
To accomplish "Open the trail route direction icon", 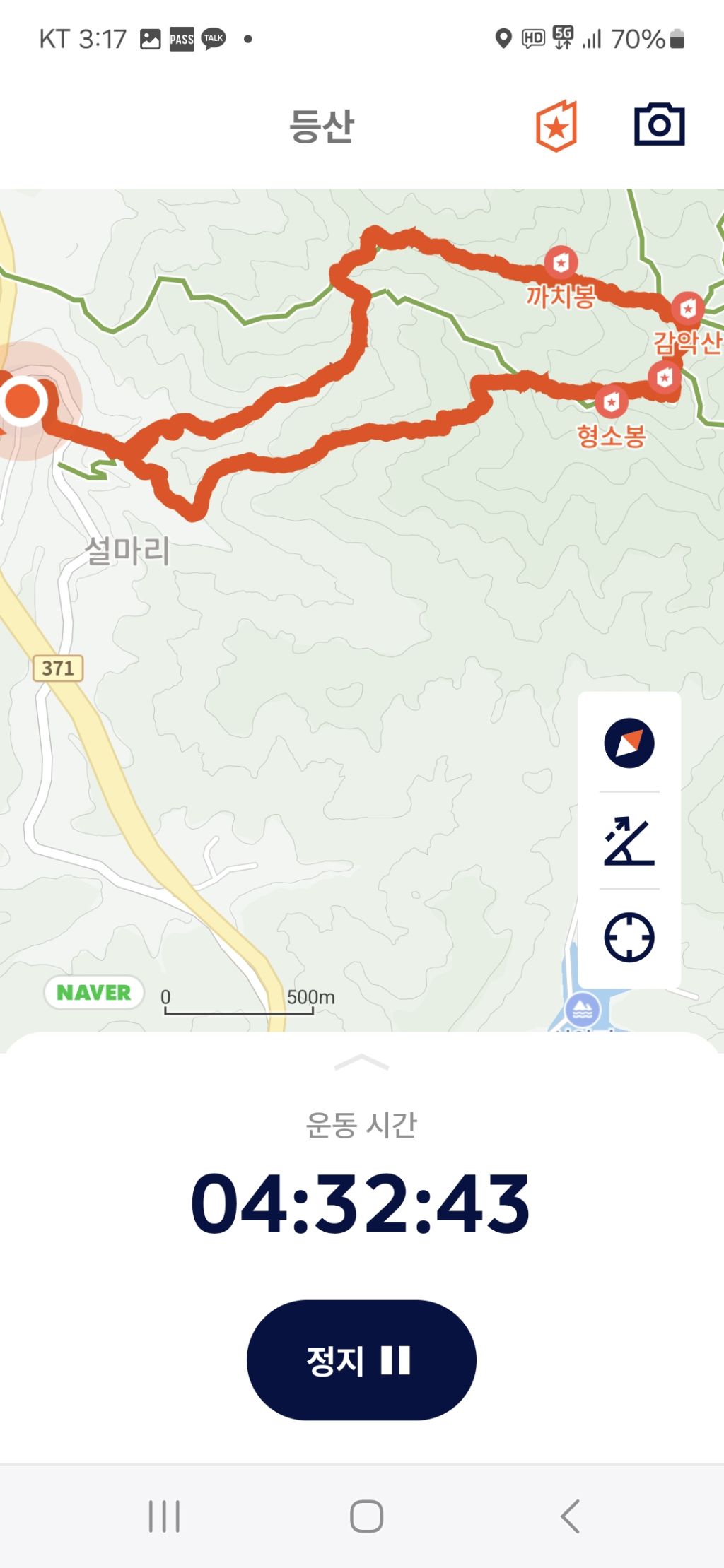I will pos(629,840).
